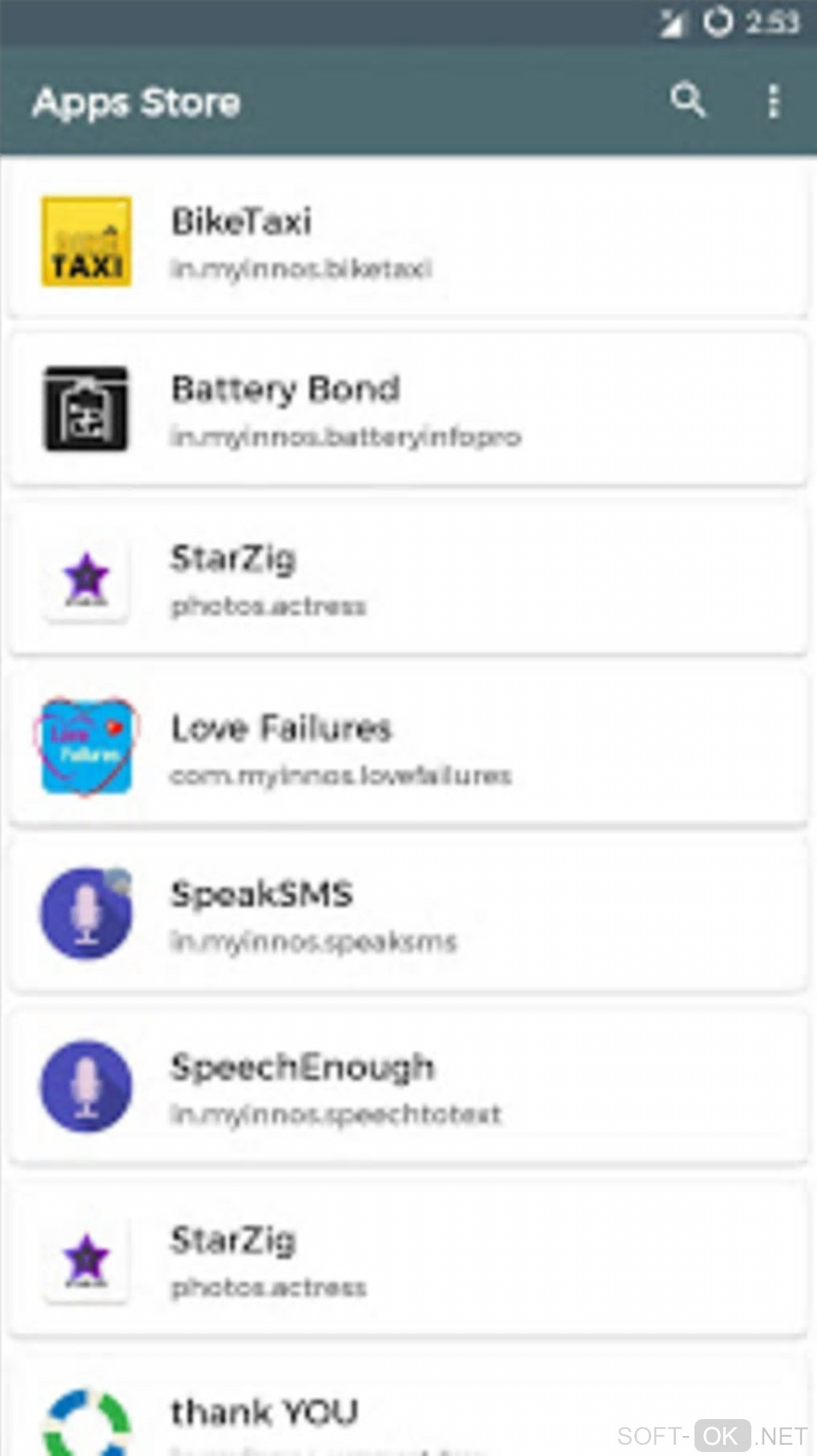Choose SpeakSMS from the list
This screenshot has height=1456, width=817.
[407, 915]
